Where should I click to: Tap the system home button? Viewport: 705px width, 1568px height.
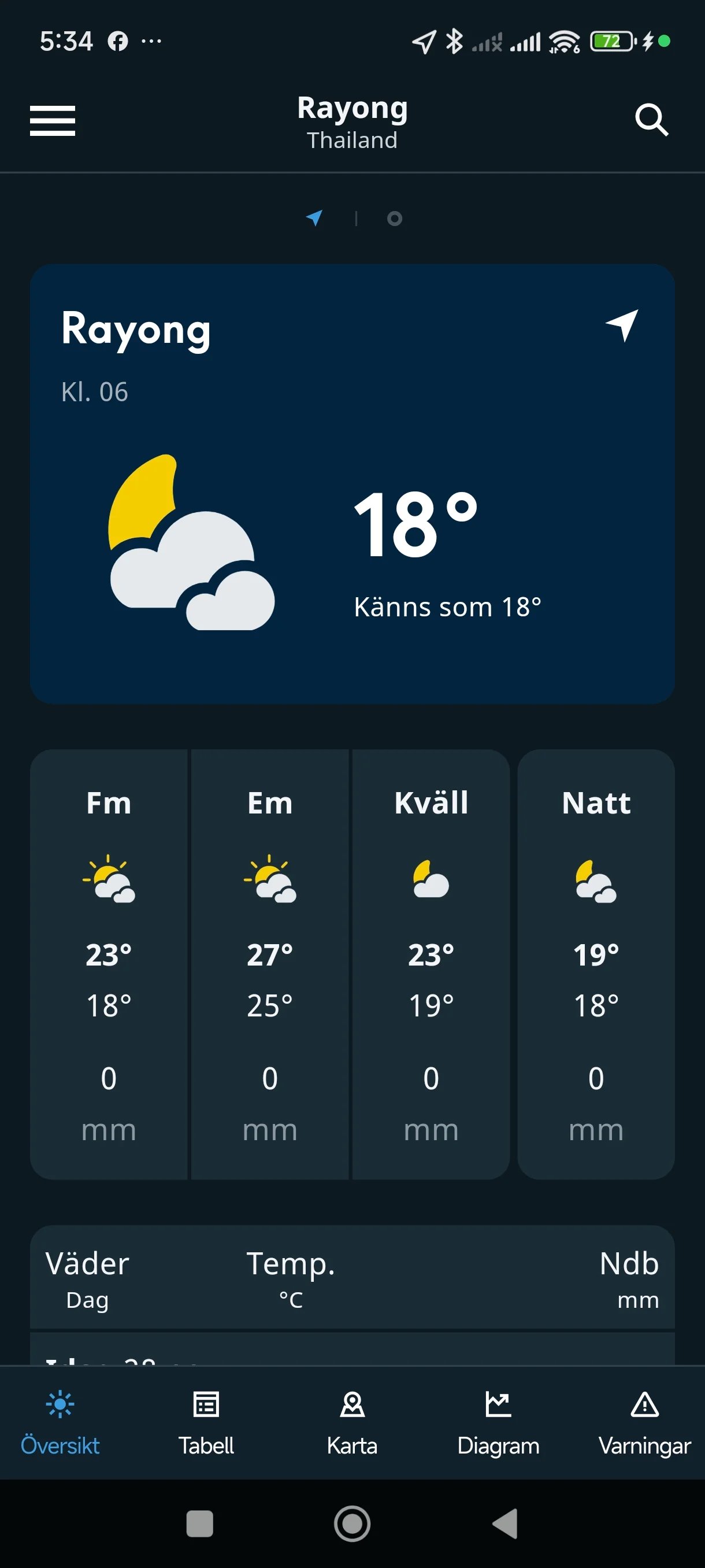(351, 1523)
